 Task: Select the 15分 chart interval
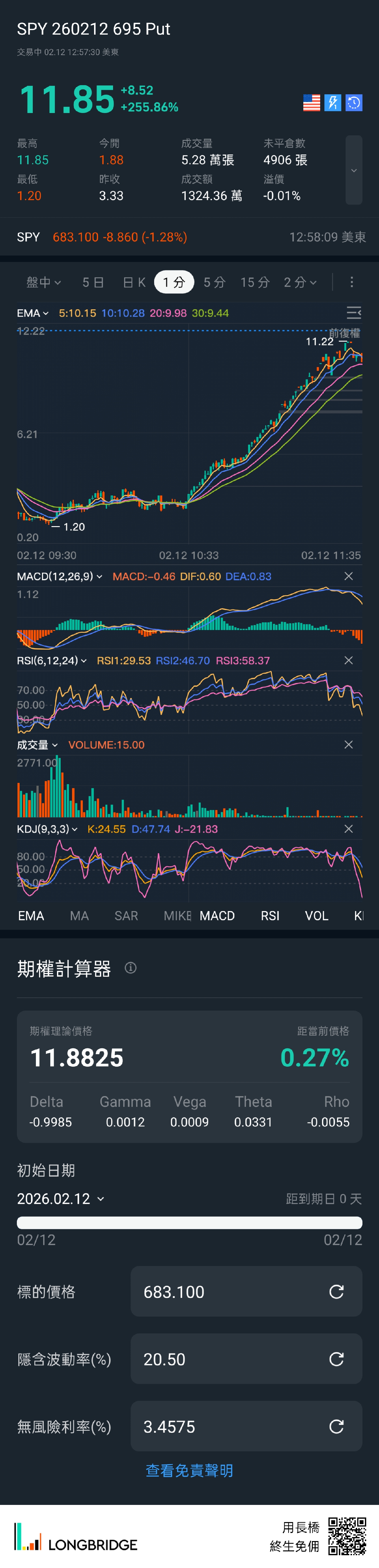point(255,282)
